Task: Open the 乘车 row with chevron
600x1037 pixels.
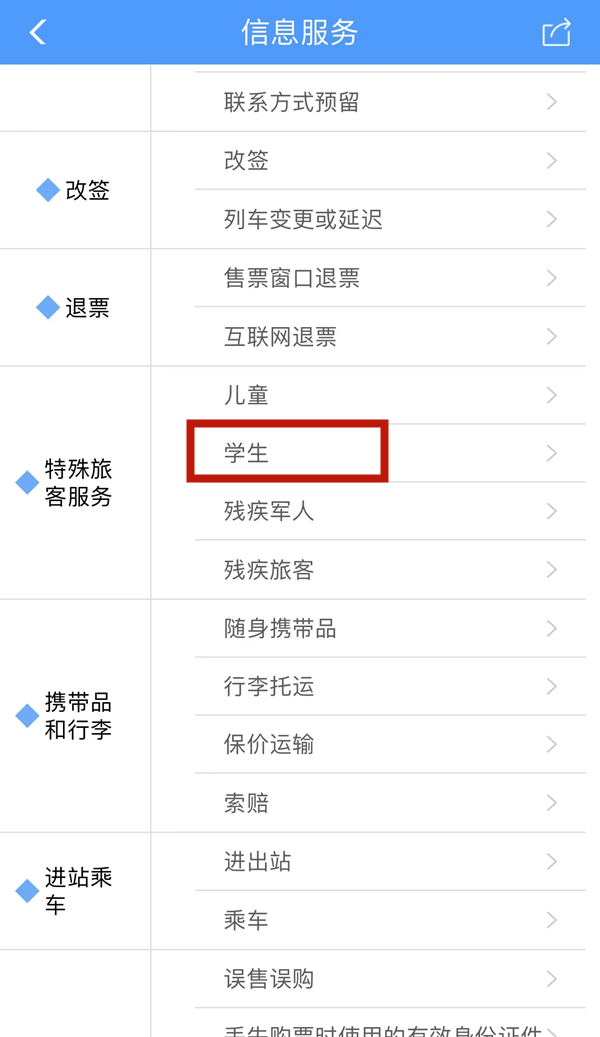Action: [x=390, y=920]
